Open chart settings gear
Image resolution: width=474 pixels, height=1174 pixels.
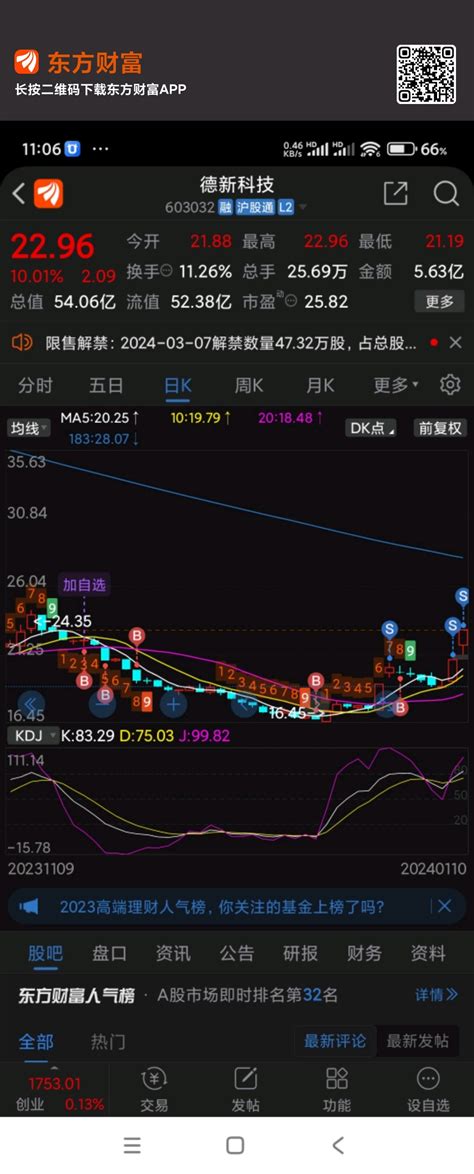click(450, 385)
